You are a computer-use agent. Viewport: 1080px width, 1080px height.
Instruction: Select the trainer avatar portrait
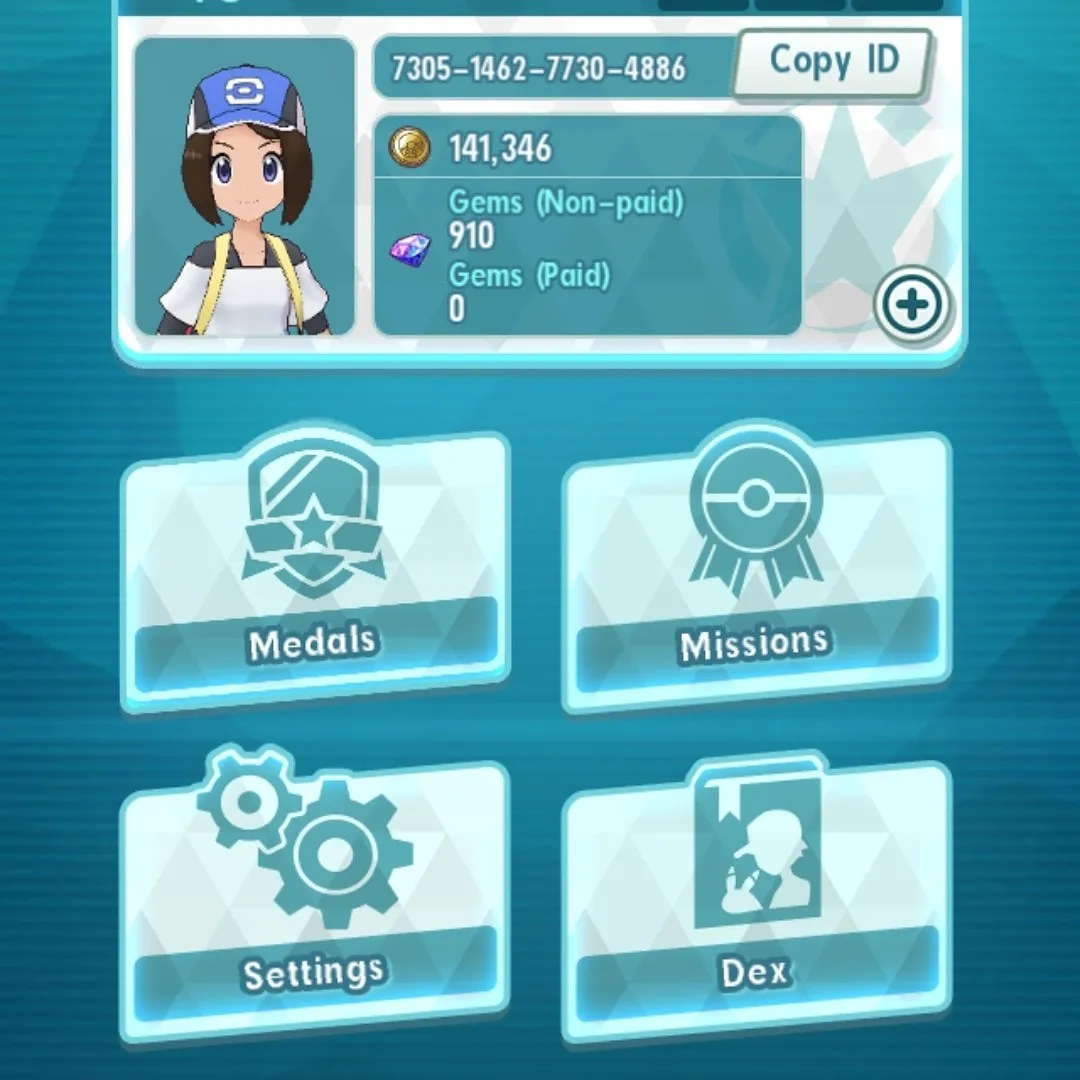click(x=245, y=188)
